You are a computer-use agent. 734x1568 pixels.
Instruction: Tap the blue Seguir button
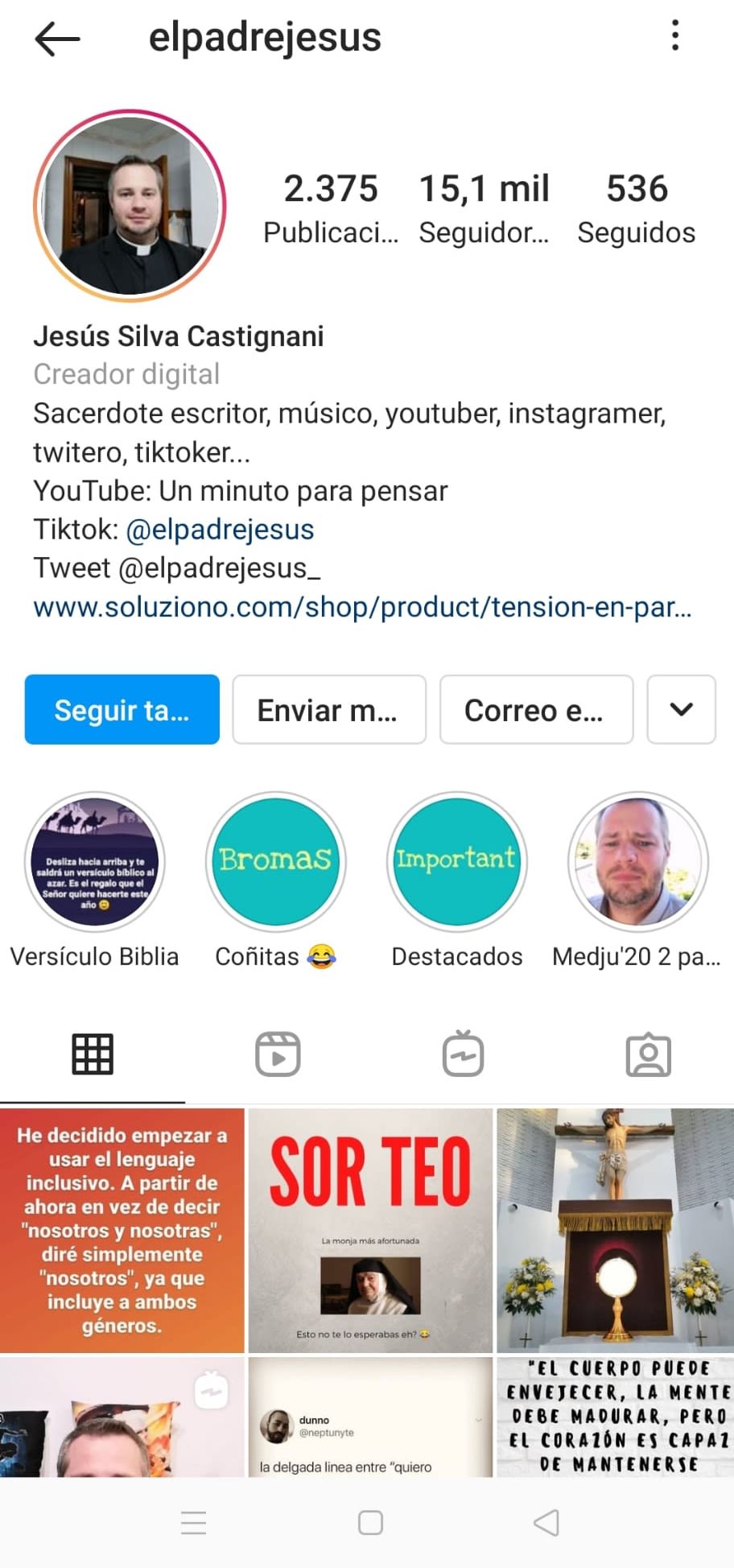[x=122, y=709]
